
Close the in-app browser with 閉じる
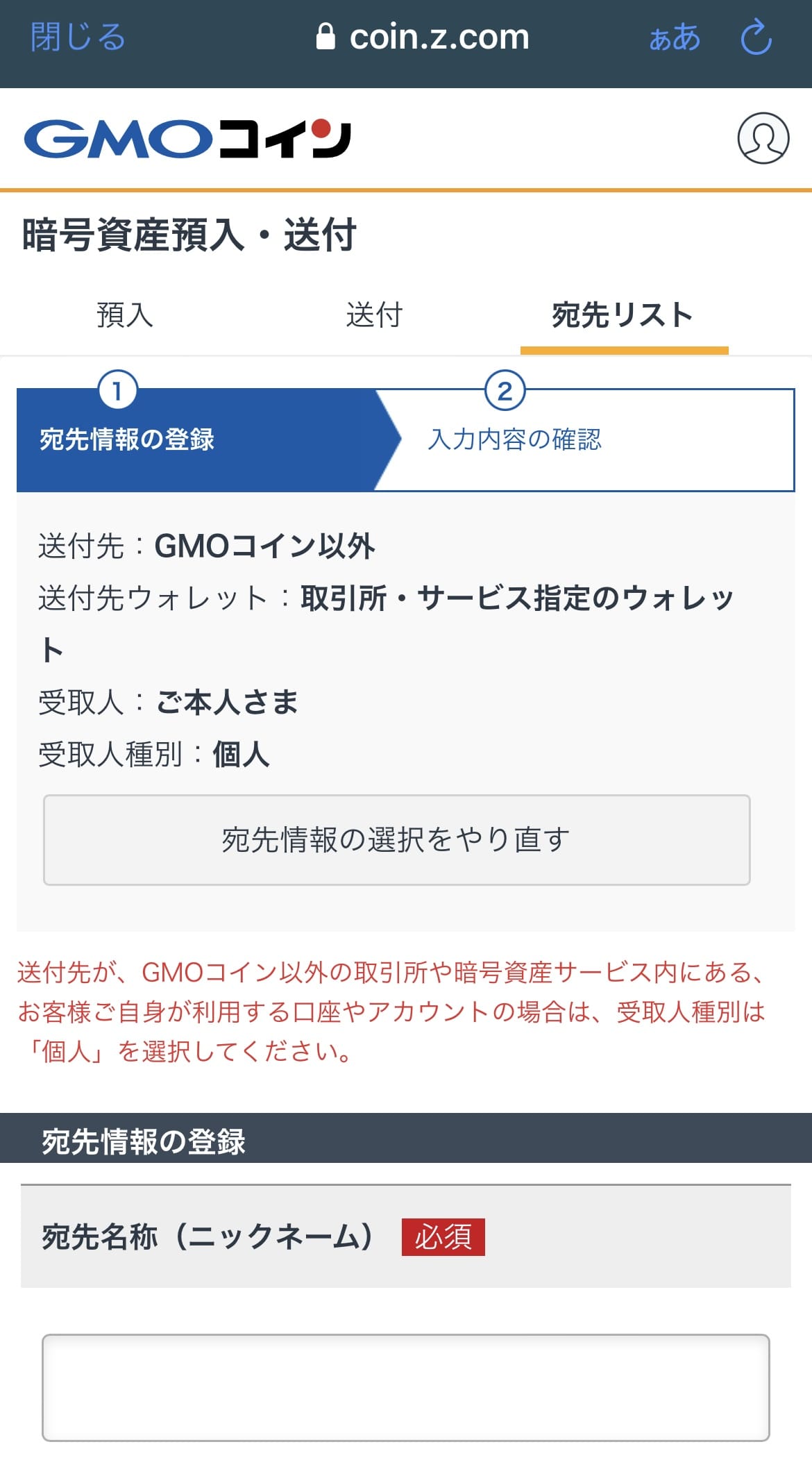tap(78, 37)
